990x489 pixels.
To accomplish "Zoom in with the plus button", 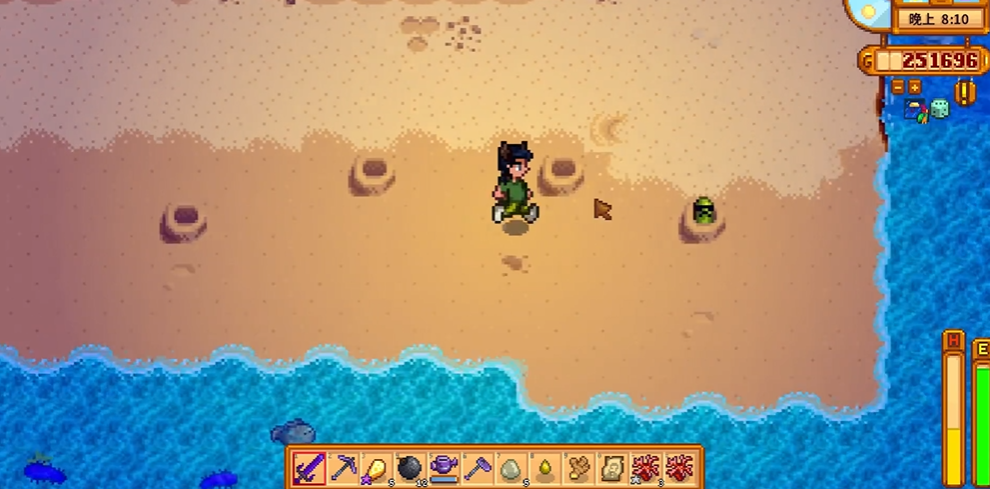I will [x=914, y=87].
